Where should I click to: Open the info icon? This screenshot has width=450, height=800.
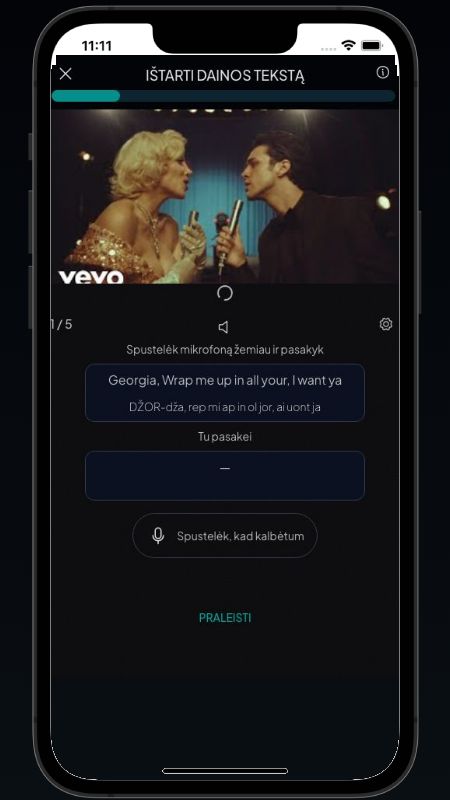pyautogui.click(x=382, y=72)
